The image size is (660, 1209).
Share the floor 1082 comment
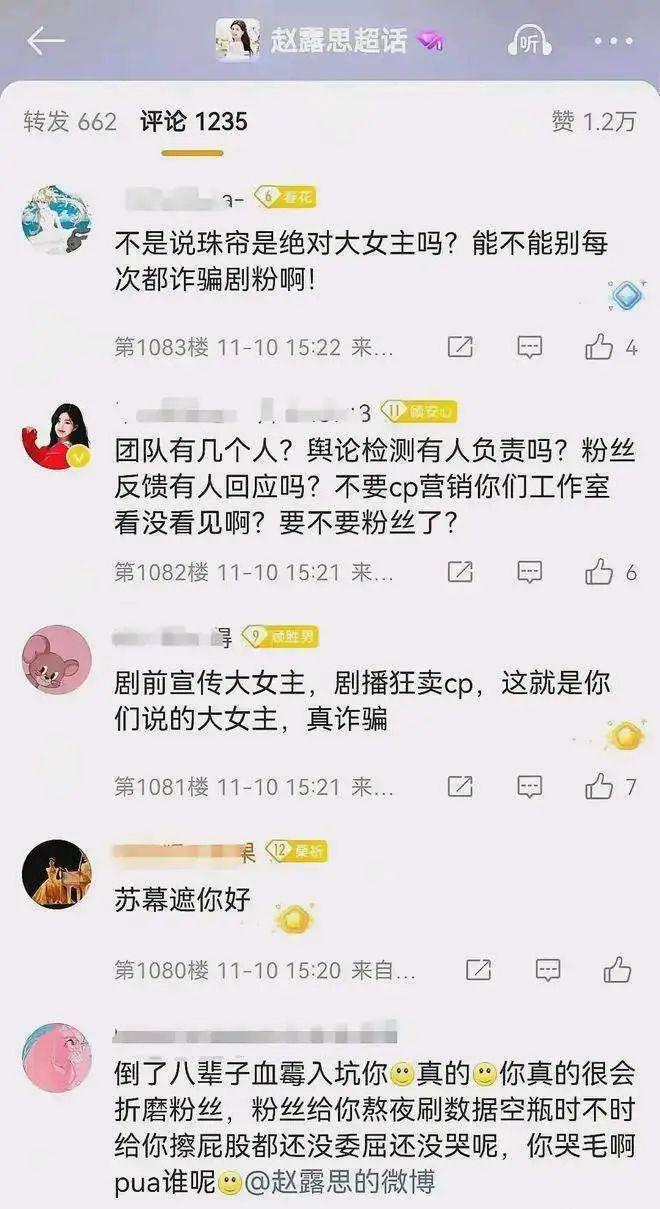(x=460, y=572)
